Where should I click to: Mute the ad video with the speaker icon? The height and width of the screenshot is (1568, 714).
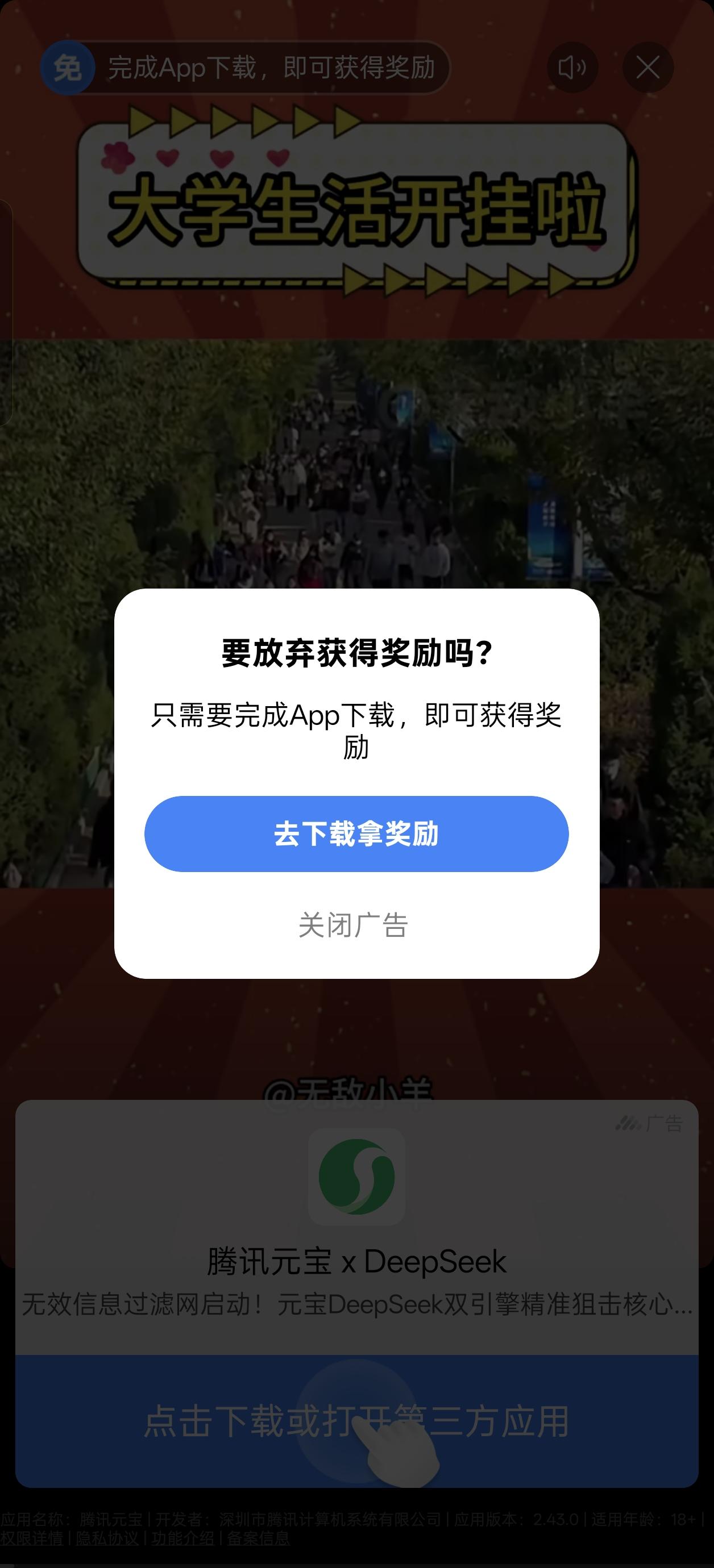tap(571, 67)
